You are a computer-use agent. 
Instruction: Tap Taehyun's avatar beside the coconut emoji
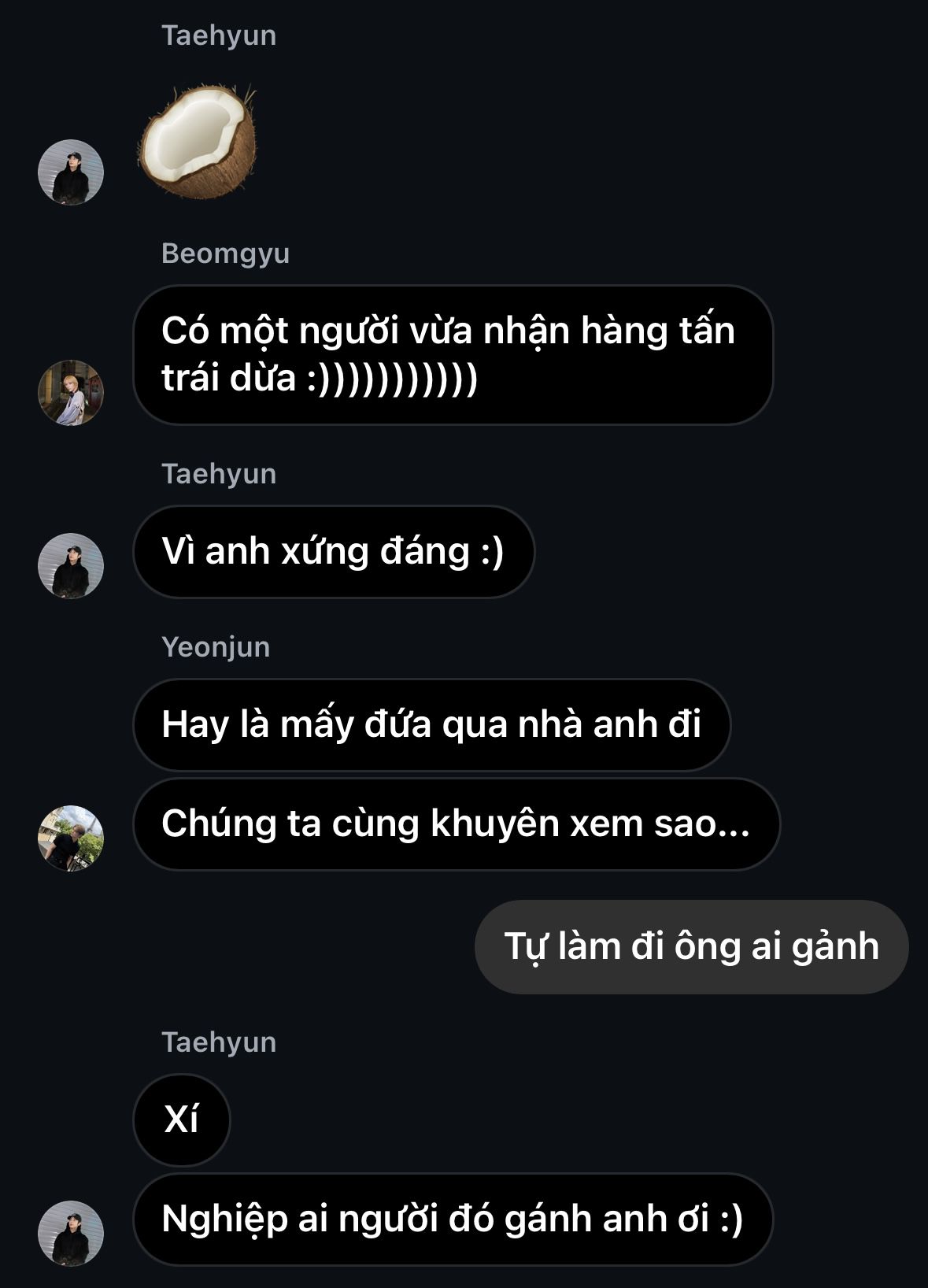(71, 172)
